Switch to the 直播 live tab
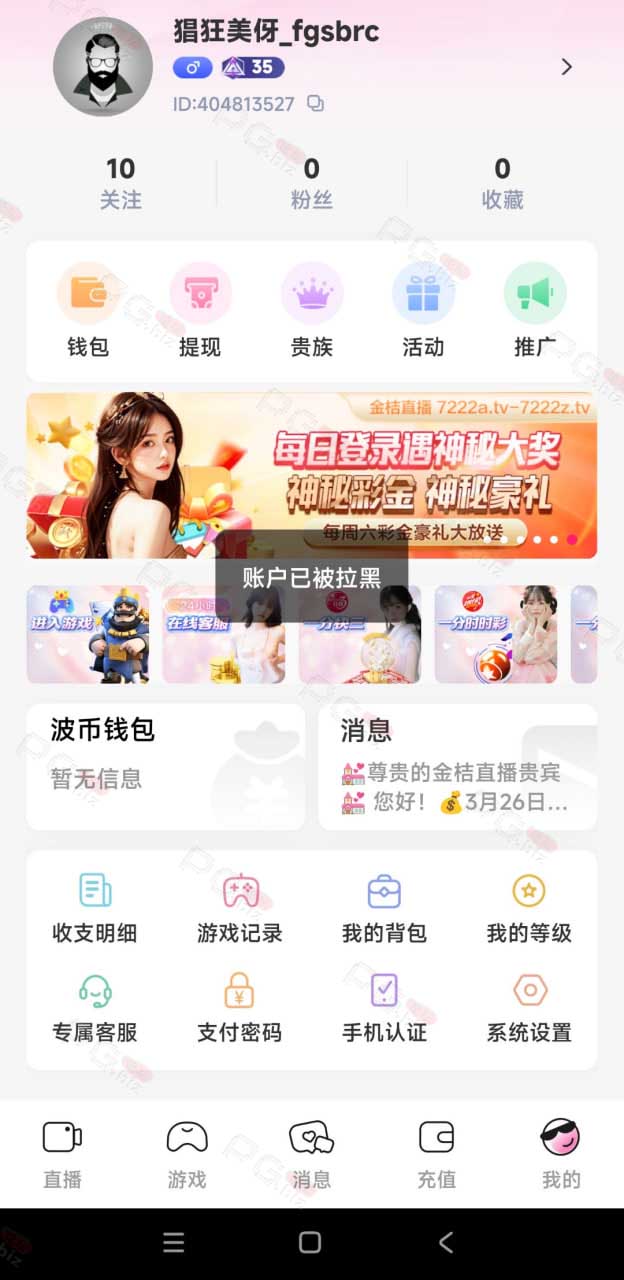The width and height of the screenshot is (624, 1280). tap(62, 1155)
